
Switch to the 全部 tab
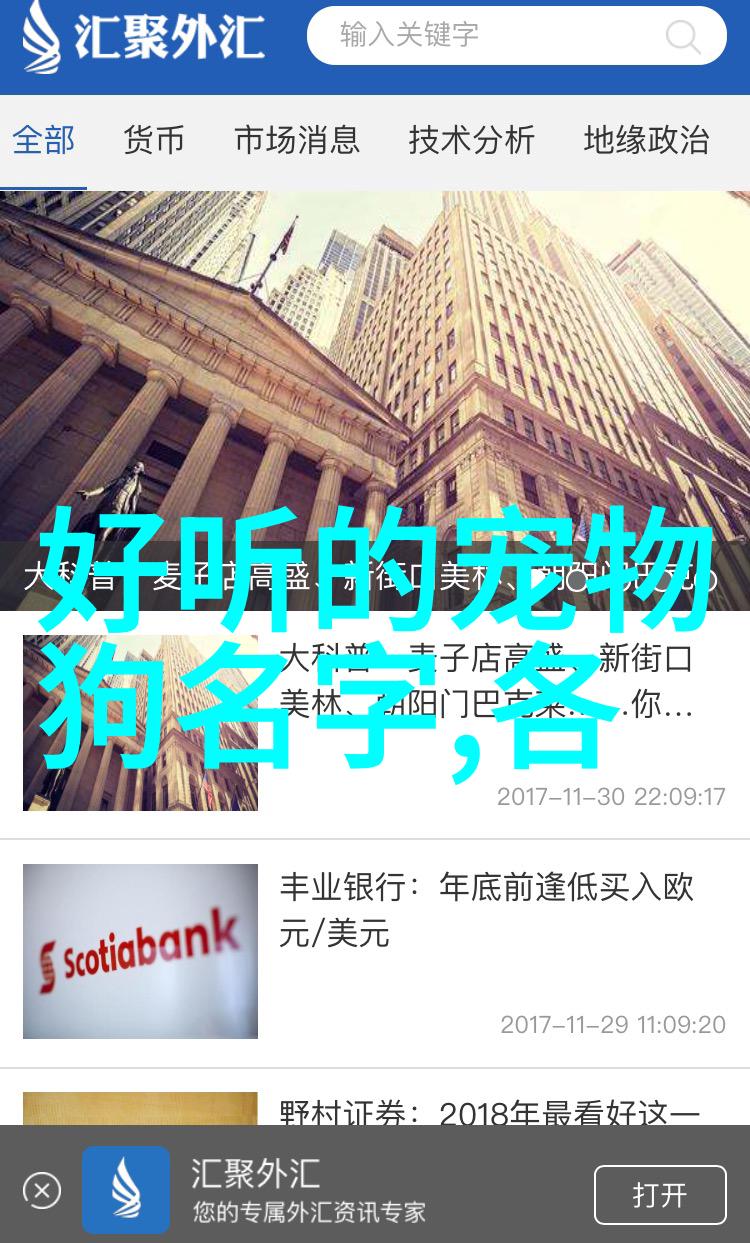point(43,141)
